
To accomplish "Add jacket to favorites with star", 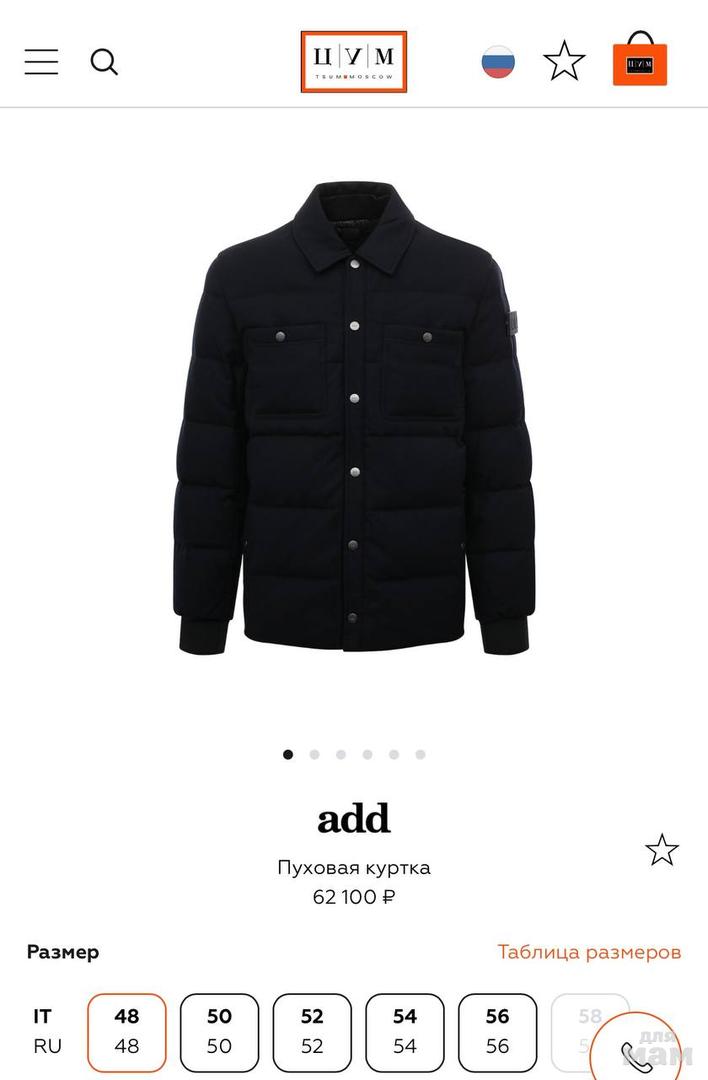I will pyautogui.click(x=661, y=851).
